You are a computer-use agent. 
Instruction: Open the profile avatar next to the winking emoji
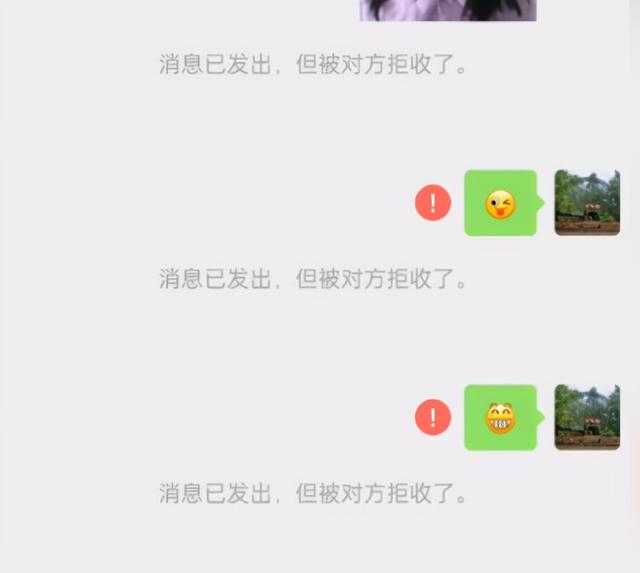tap(587, 202)
